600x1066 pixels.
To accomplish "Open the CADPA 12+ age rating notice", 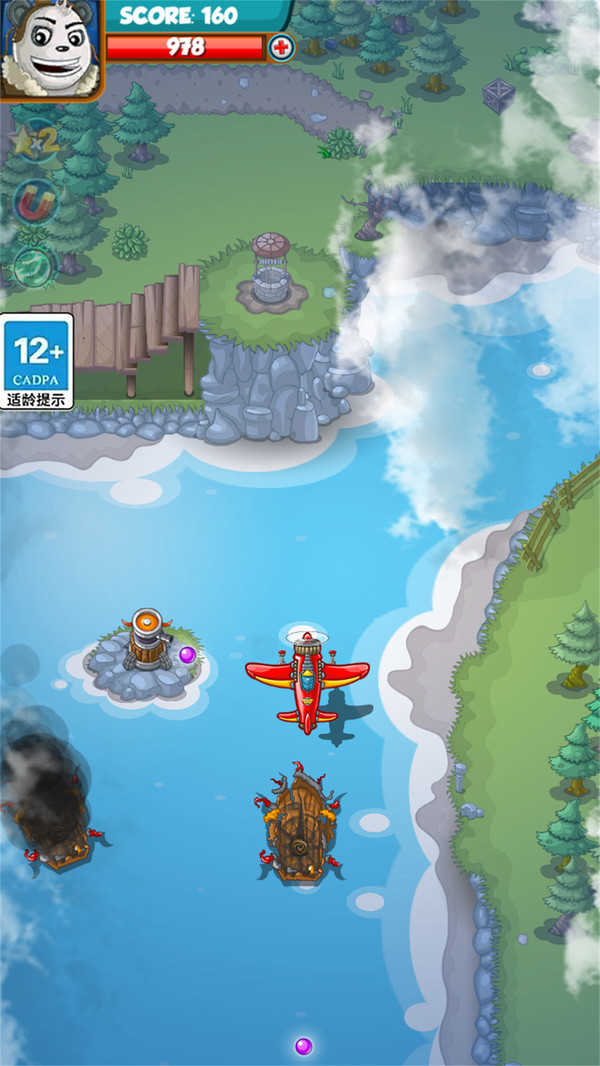I will (x=37, y=361).
